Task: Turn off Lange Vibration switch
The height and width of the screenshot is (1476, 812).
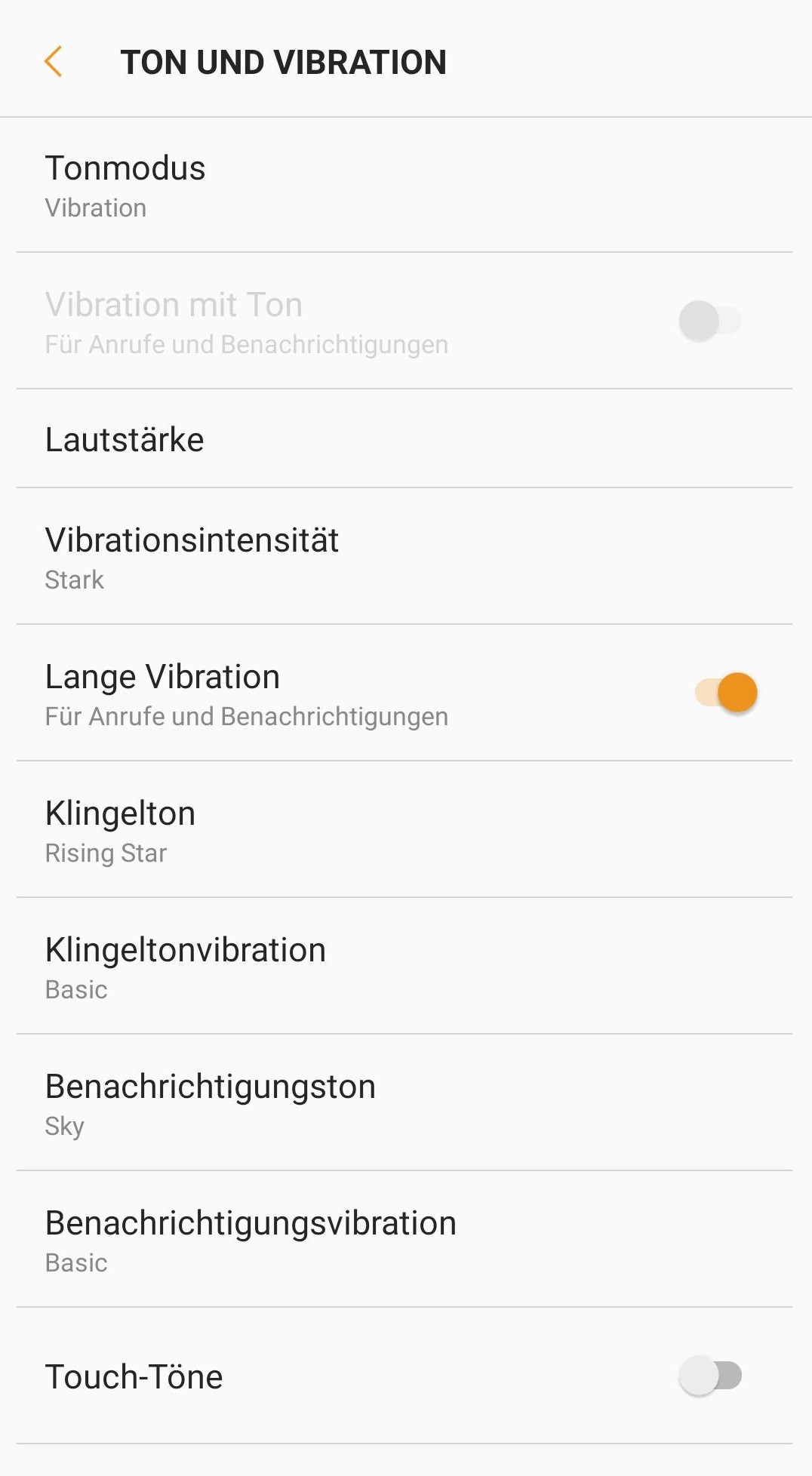Action: point(725,693)
